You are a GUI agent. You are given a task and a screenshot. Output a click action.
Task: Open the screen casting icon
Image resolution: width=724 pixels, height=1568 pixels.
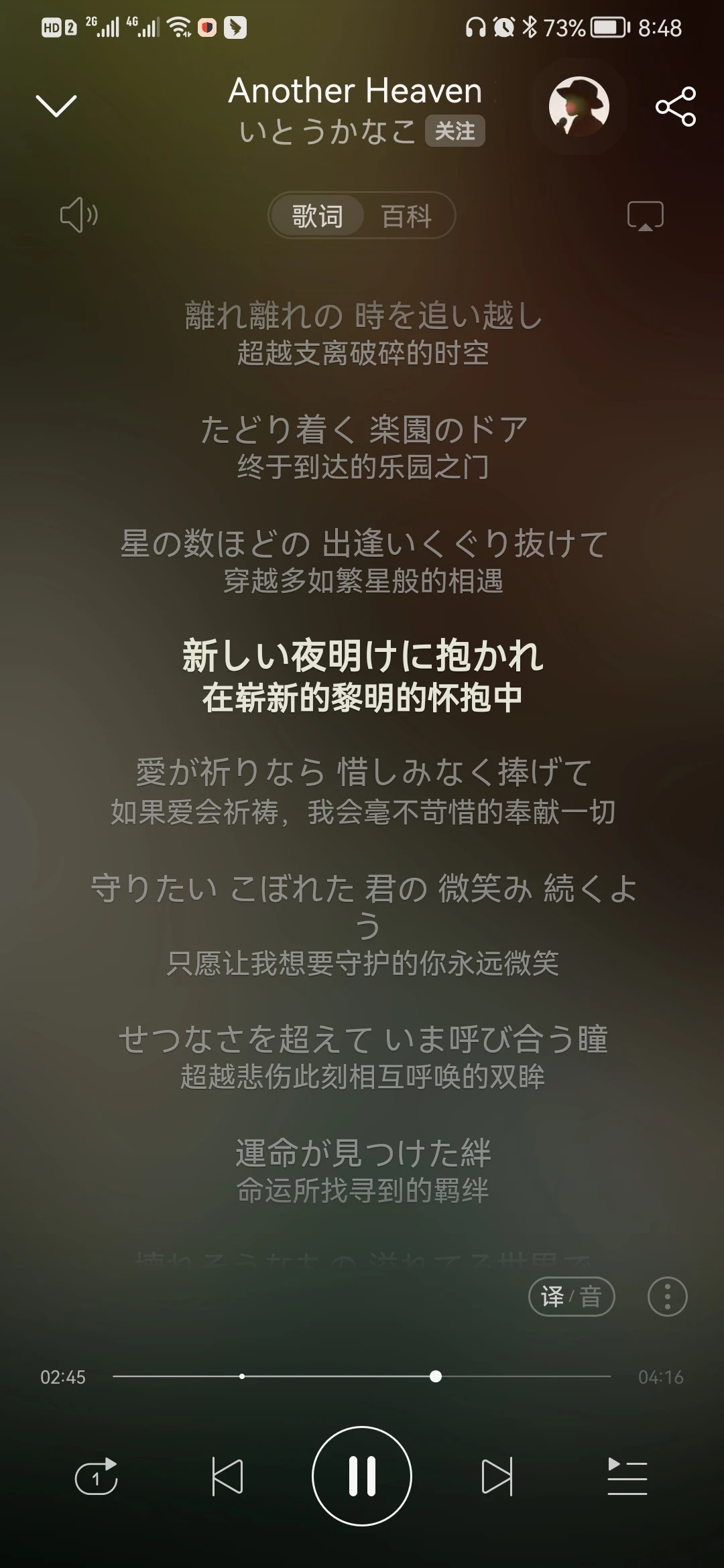point(645,216)
